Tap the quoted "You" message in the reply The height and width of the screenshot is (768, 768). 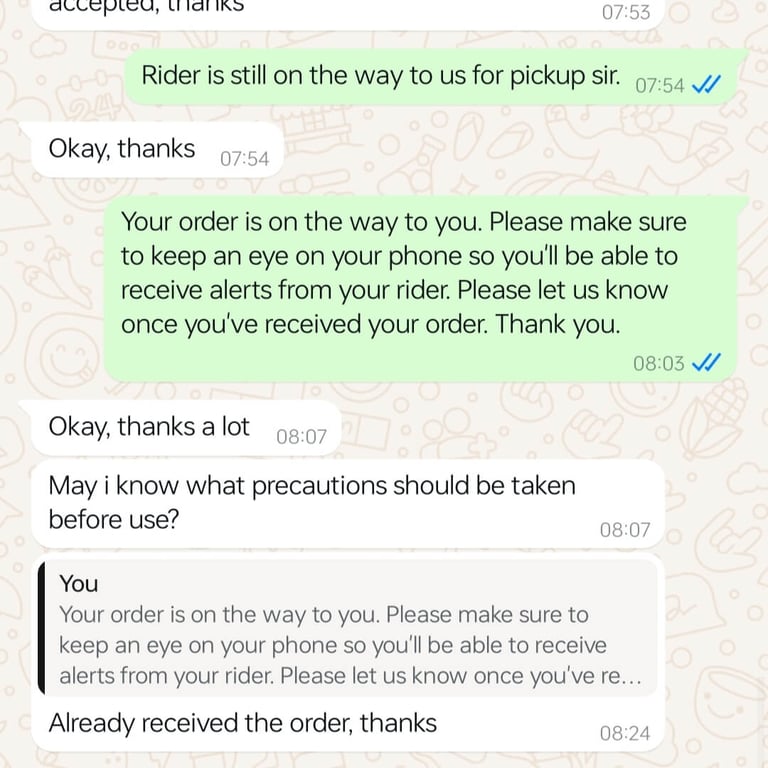347,629
